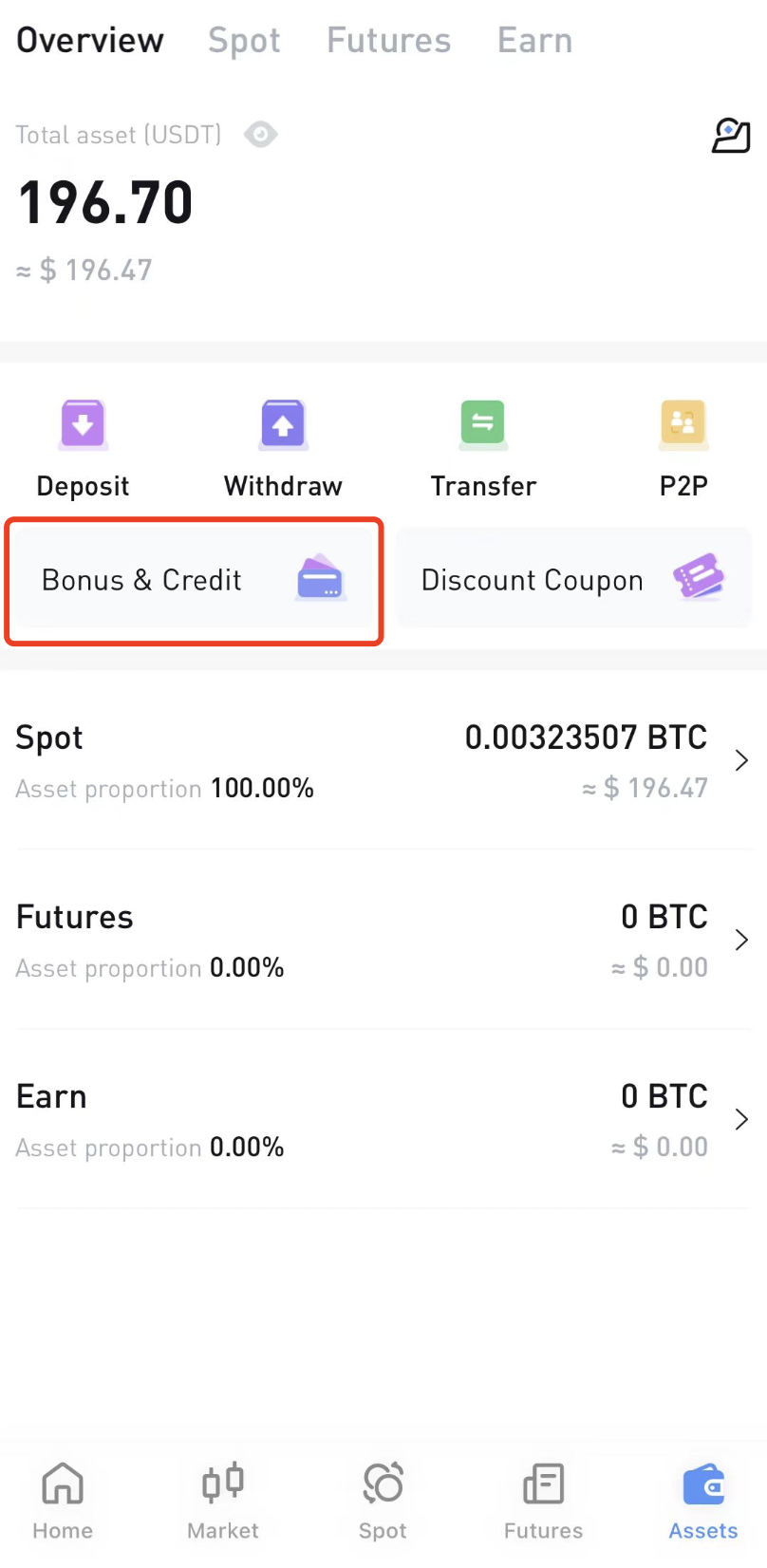Open the Spot account row showing 0.00323507 BTC
This screenshot has height=1568, width=767.
[383, 761]
